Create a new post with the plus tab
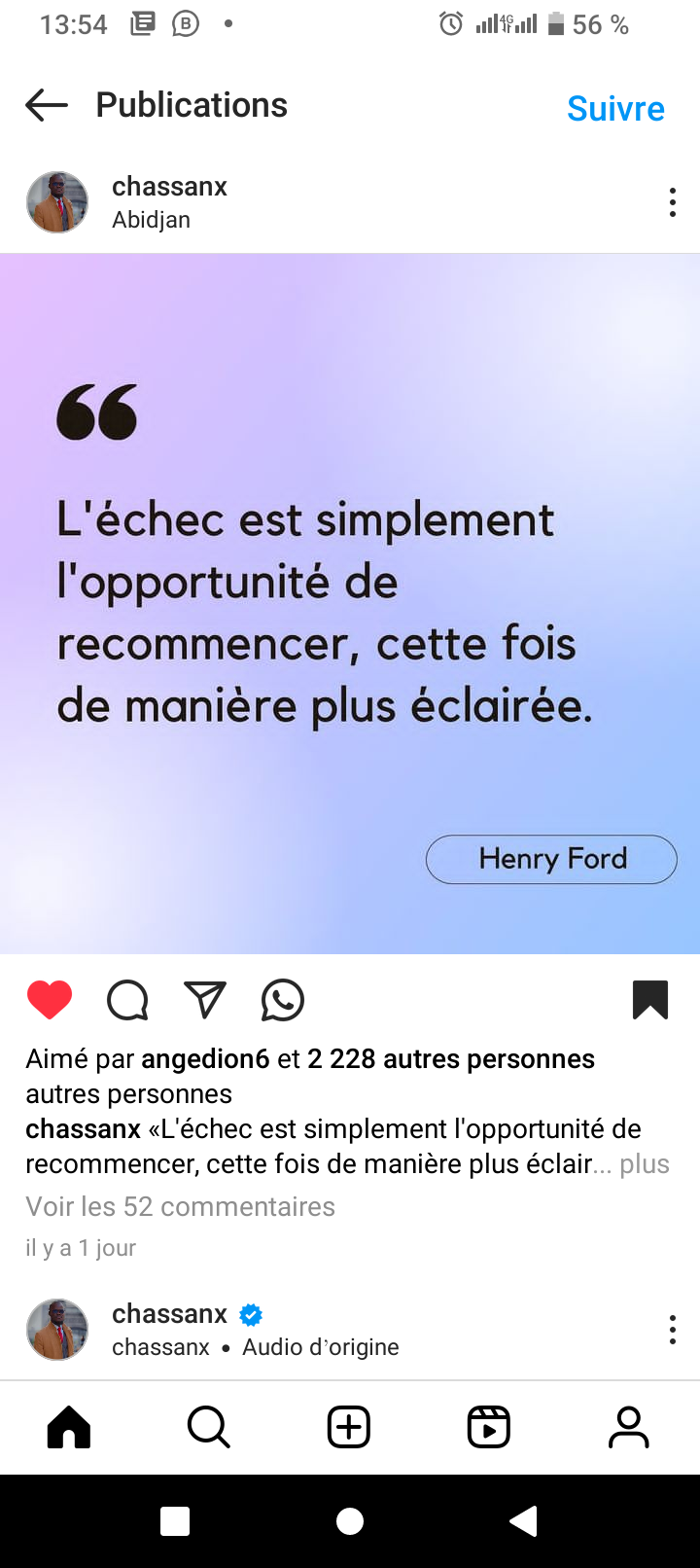Viewport: 700px width, 1568px height. point(349,1427)
